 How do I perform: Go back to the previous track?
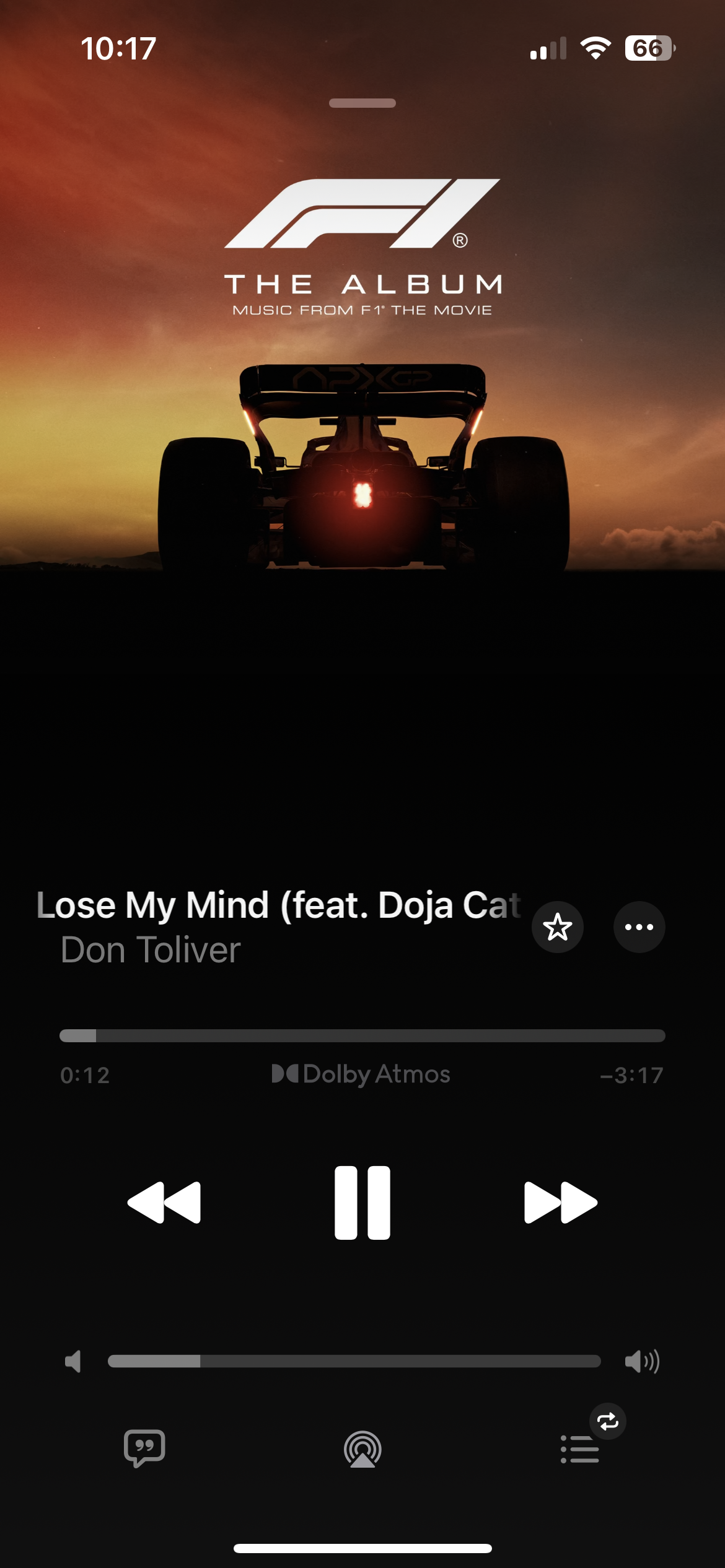(164, 1203)
